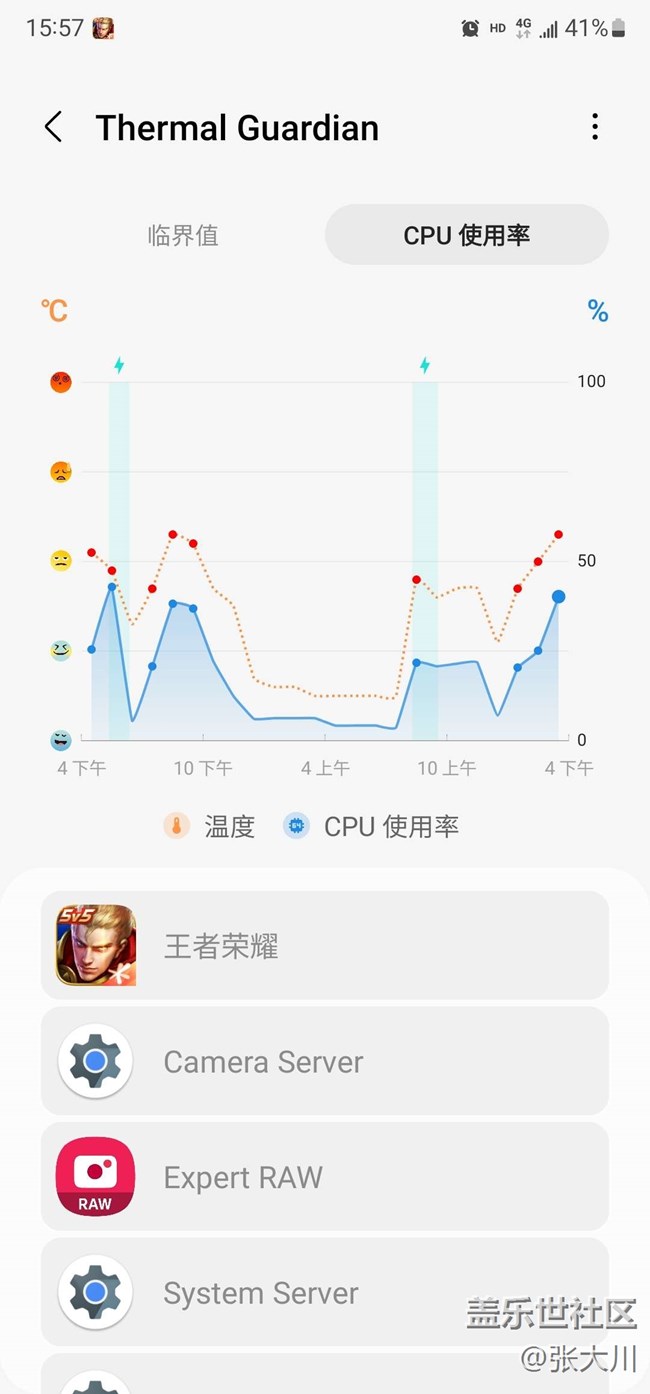650x1394 pixels.
Task: Open the 王者荣耀 app entry
Action: [x=324, y=945]
